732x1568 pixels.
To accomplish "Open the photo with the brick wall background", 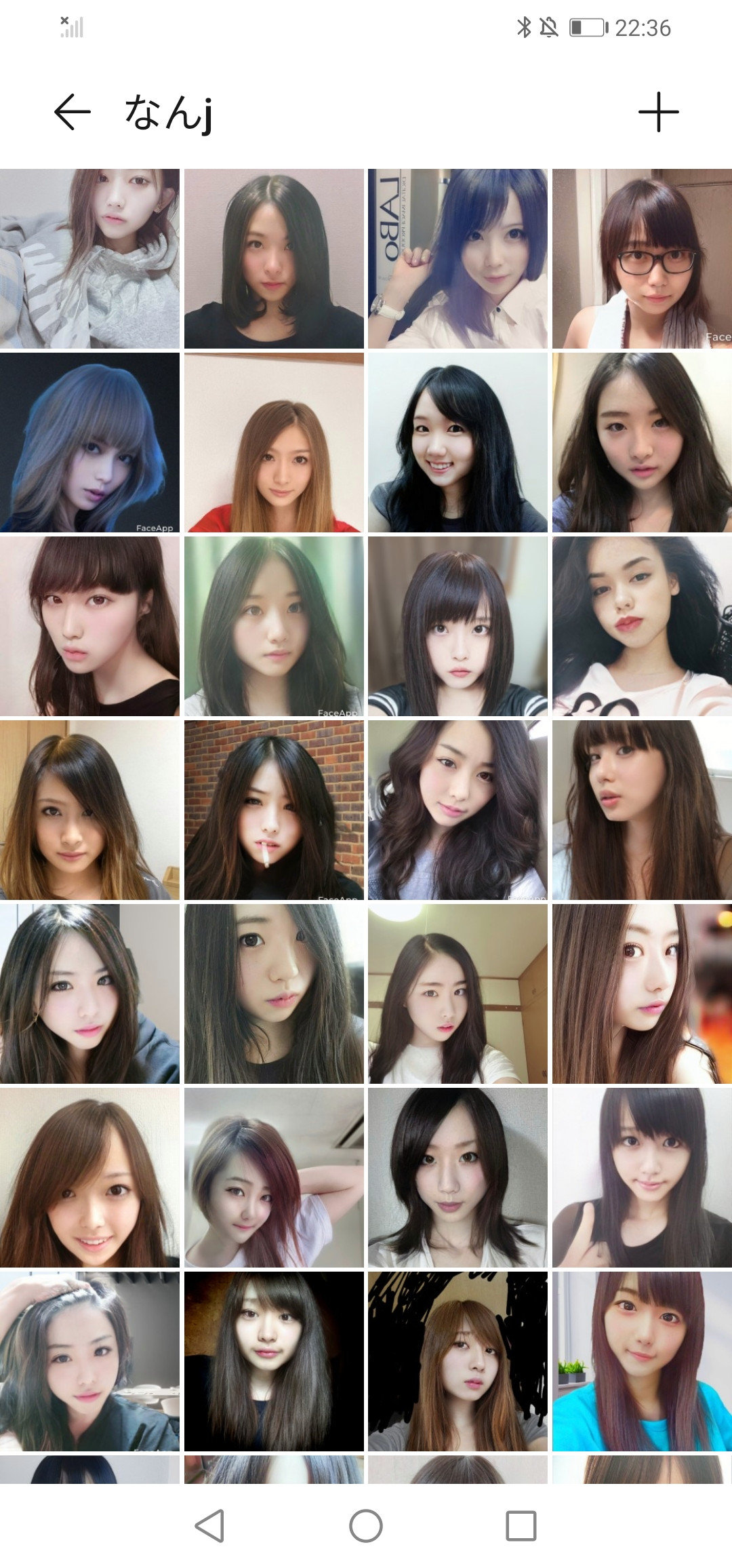I will click(x=274, y=810).
